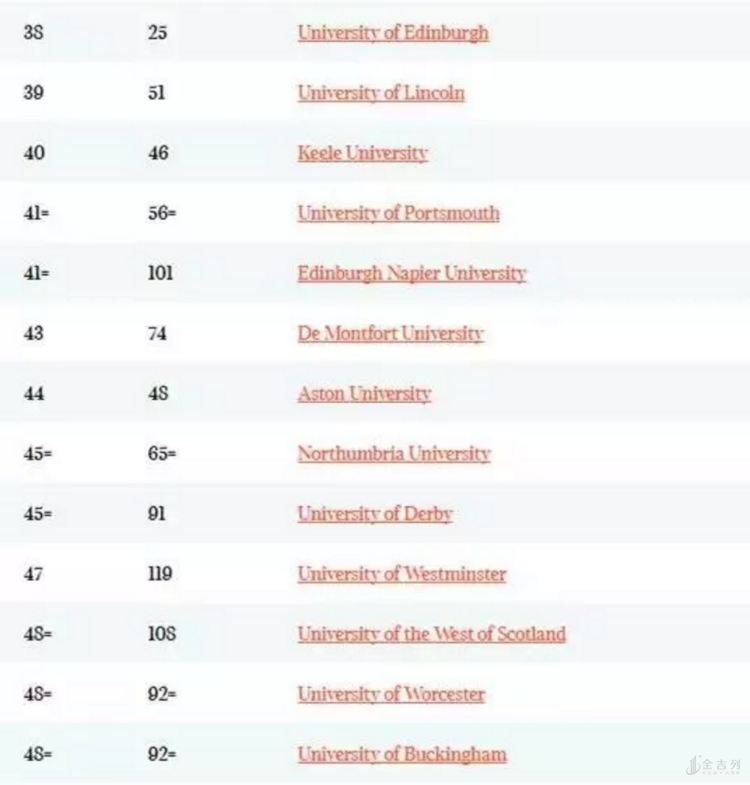Open the Northumbria University link
This screenshot has width=750, height=785.
pyautogui.click(x=393, y=453)
